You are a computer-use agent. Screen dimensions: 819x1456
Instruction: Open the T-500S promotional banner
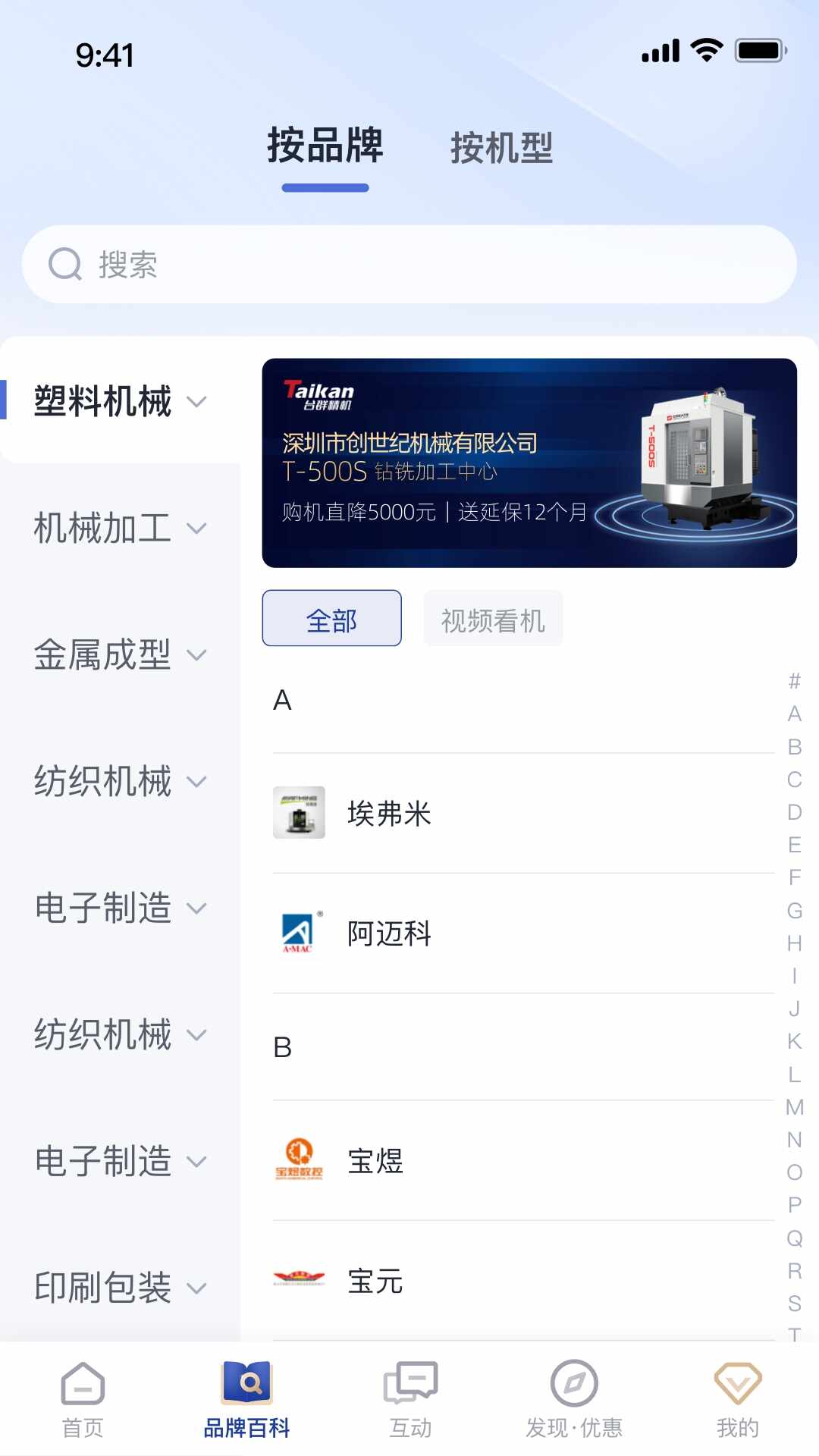[529, 462]
